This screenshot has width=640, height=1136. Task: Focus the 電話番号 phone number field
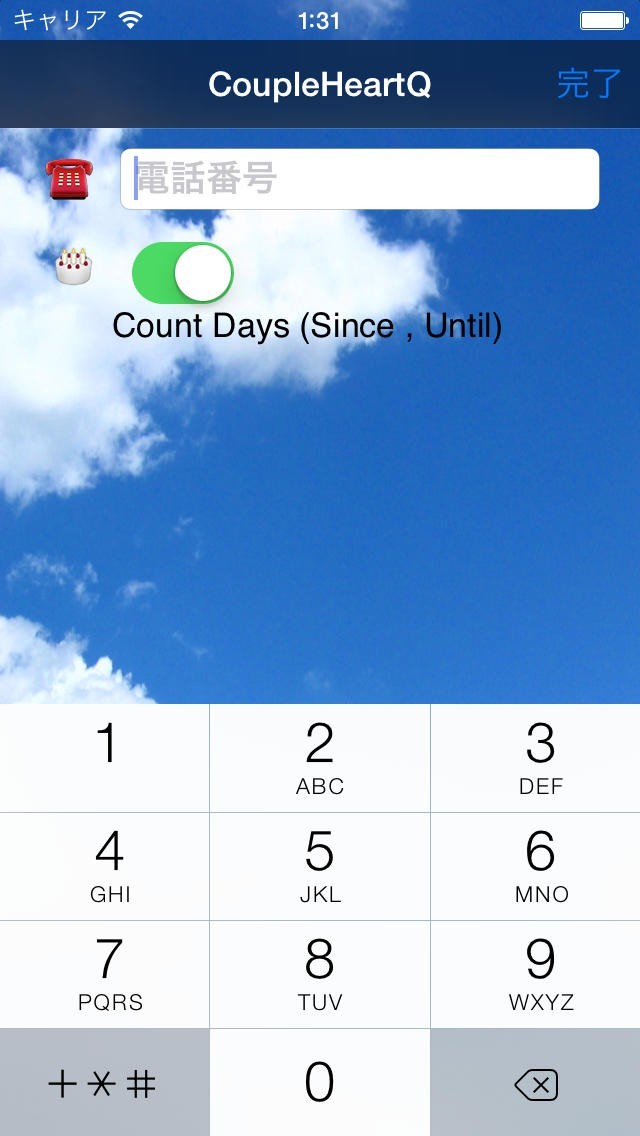click(360, 179)
